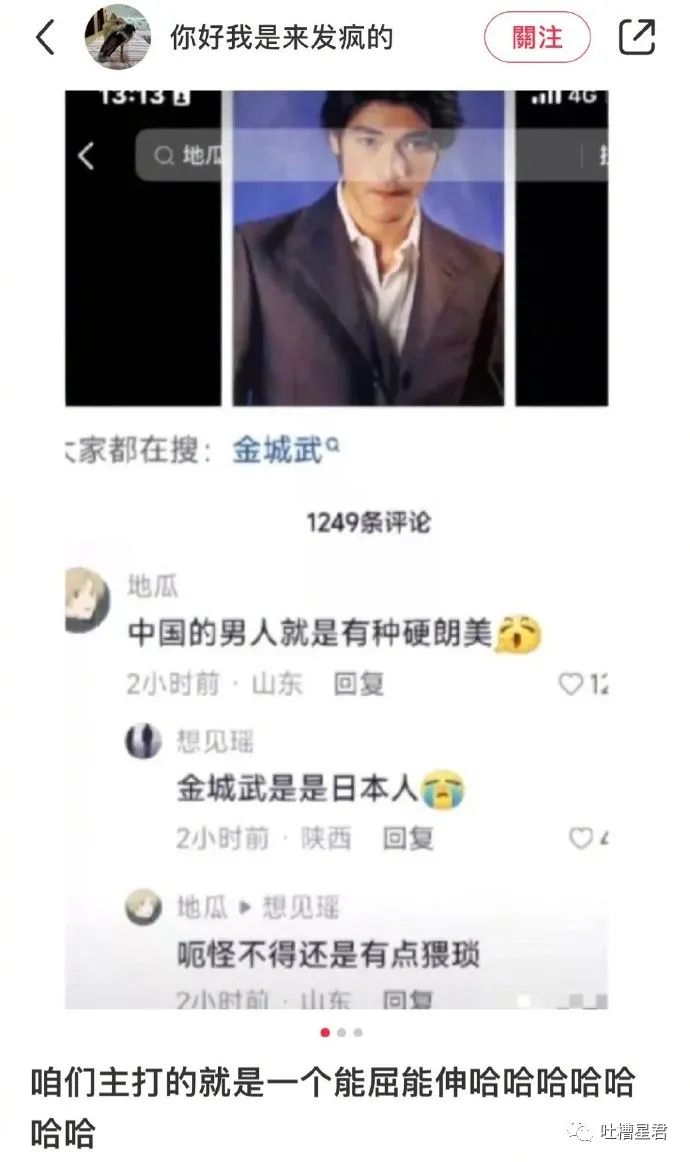The width and height of the screenshot is (690, 1162).
Task: Go back using the top-left arrow
Action: pos(44,38)
